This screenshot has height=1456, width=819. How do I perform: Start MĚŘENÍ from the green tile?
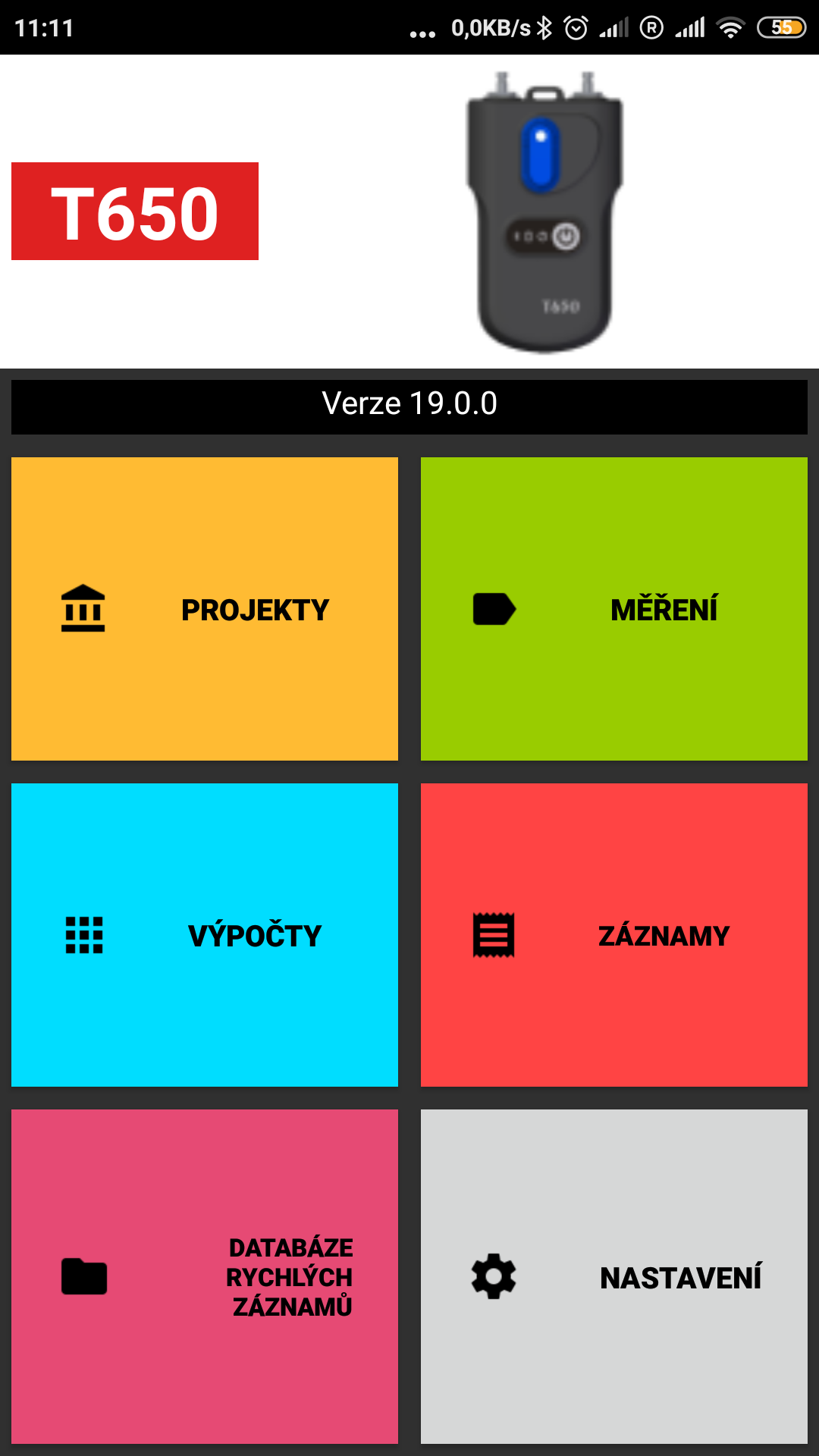[614, 609]
